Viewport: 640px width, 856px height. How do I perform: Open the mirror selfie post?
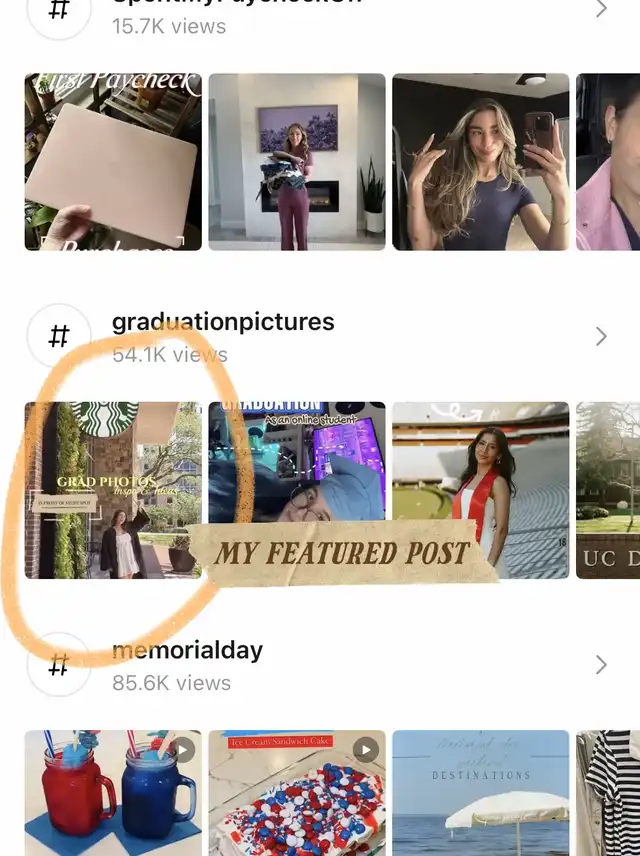(480, 162)
